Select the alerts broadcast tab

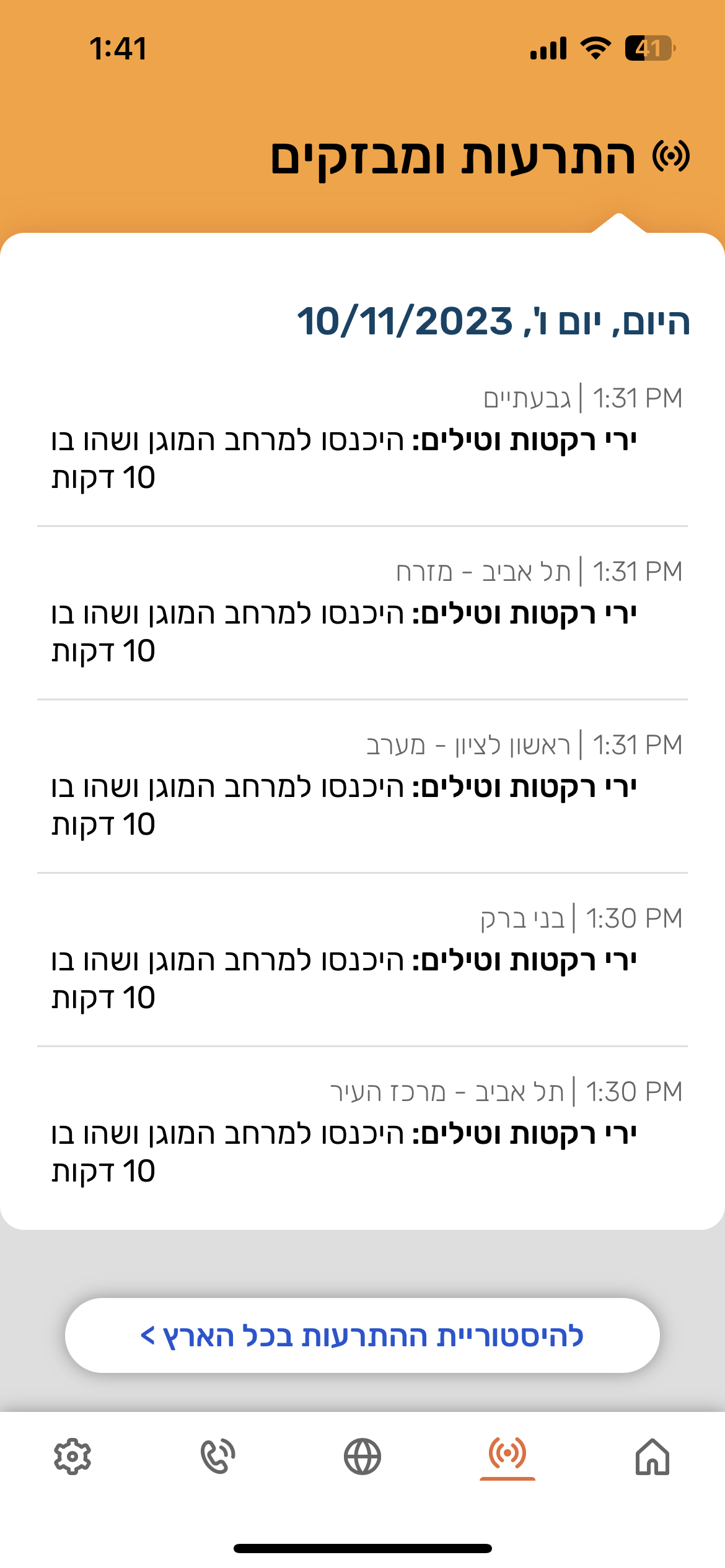click(x=507, y=1455)
